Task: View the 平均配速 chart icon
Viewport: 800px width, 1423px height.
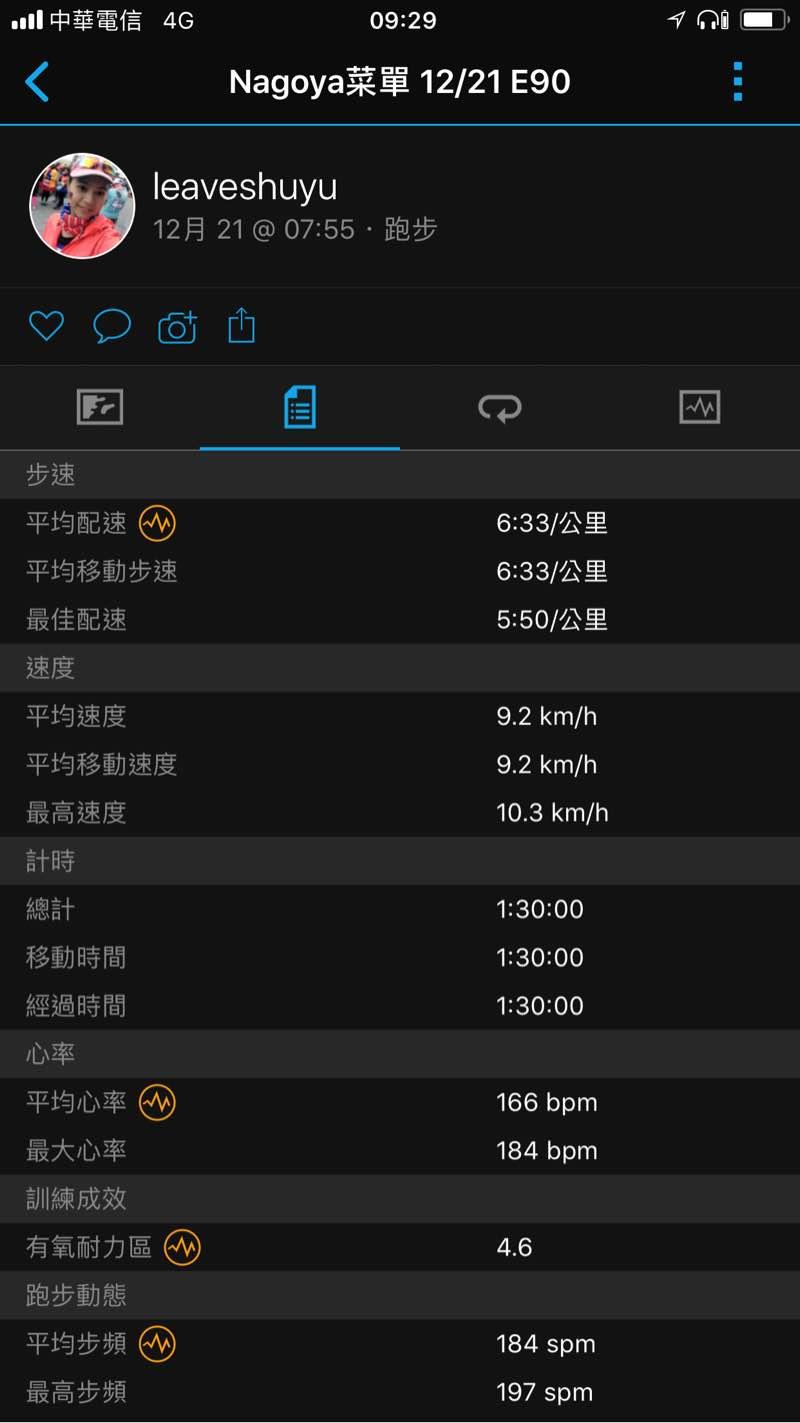Action: [x=157, y=522]
